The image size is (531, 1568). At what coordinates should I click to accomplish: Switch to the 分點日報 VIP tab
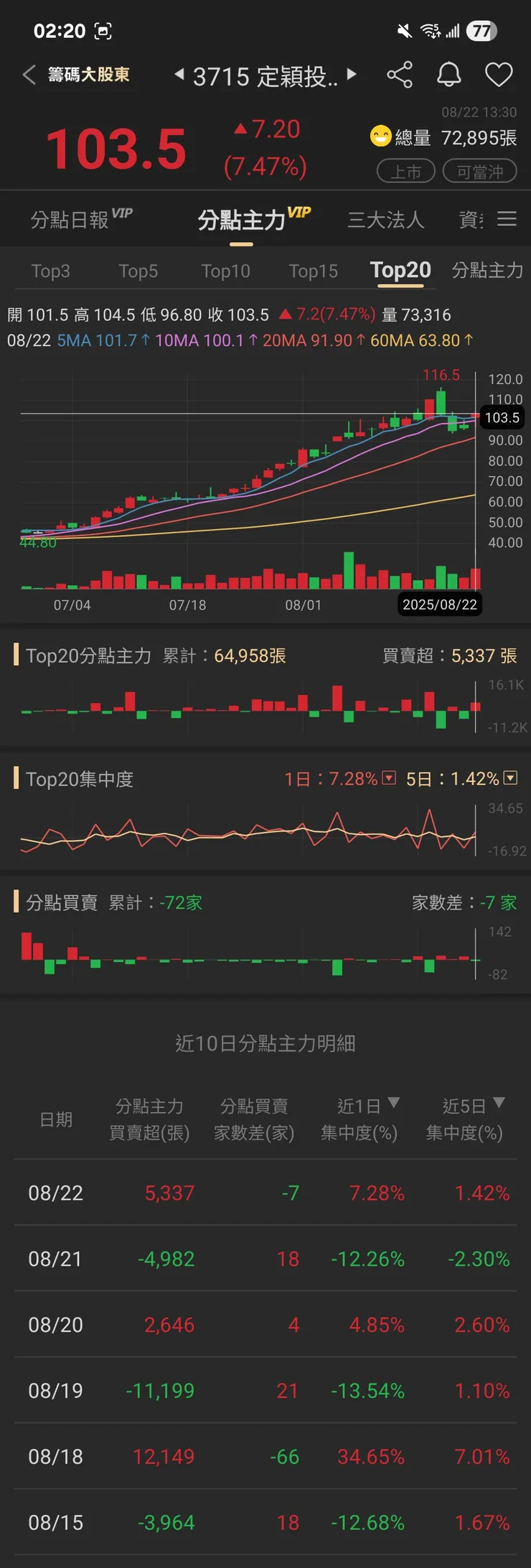(80, 219)
